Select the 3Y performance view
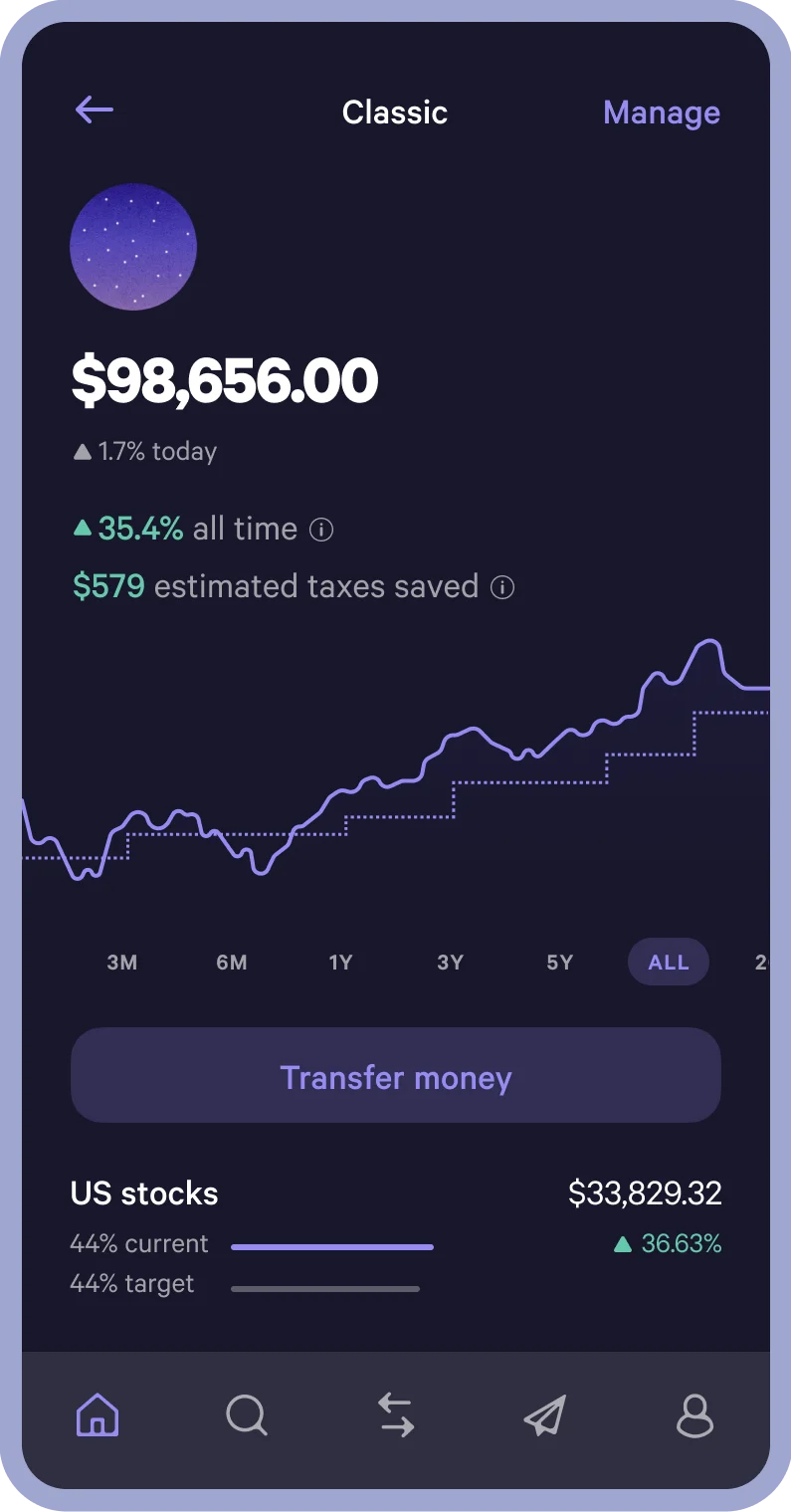The width and height of the screenshot is (791, 1512). point(450,962)
